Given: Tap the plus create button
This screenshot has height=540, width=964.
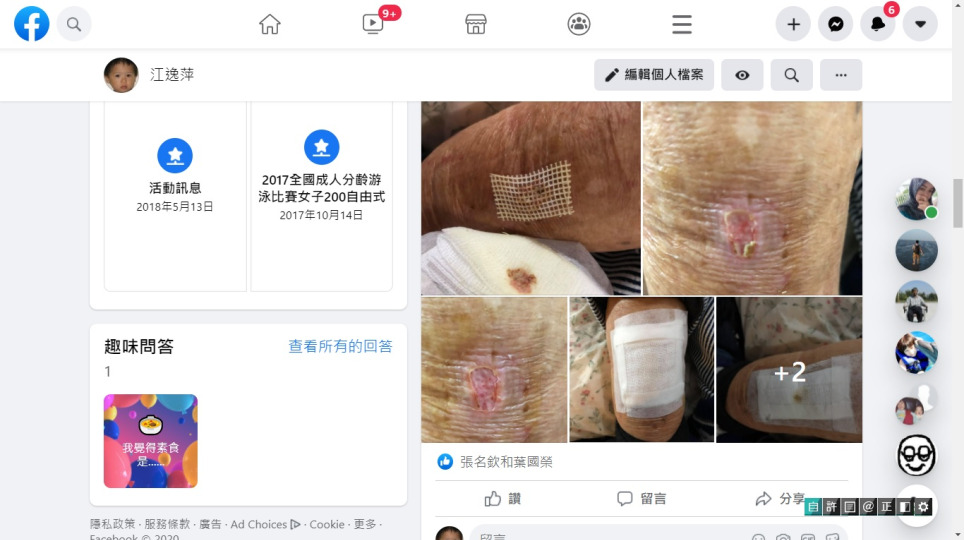Looking at the screenshot, I should click(793, 25).
